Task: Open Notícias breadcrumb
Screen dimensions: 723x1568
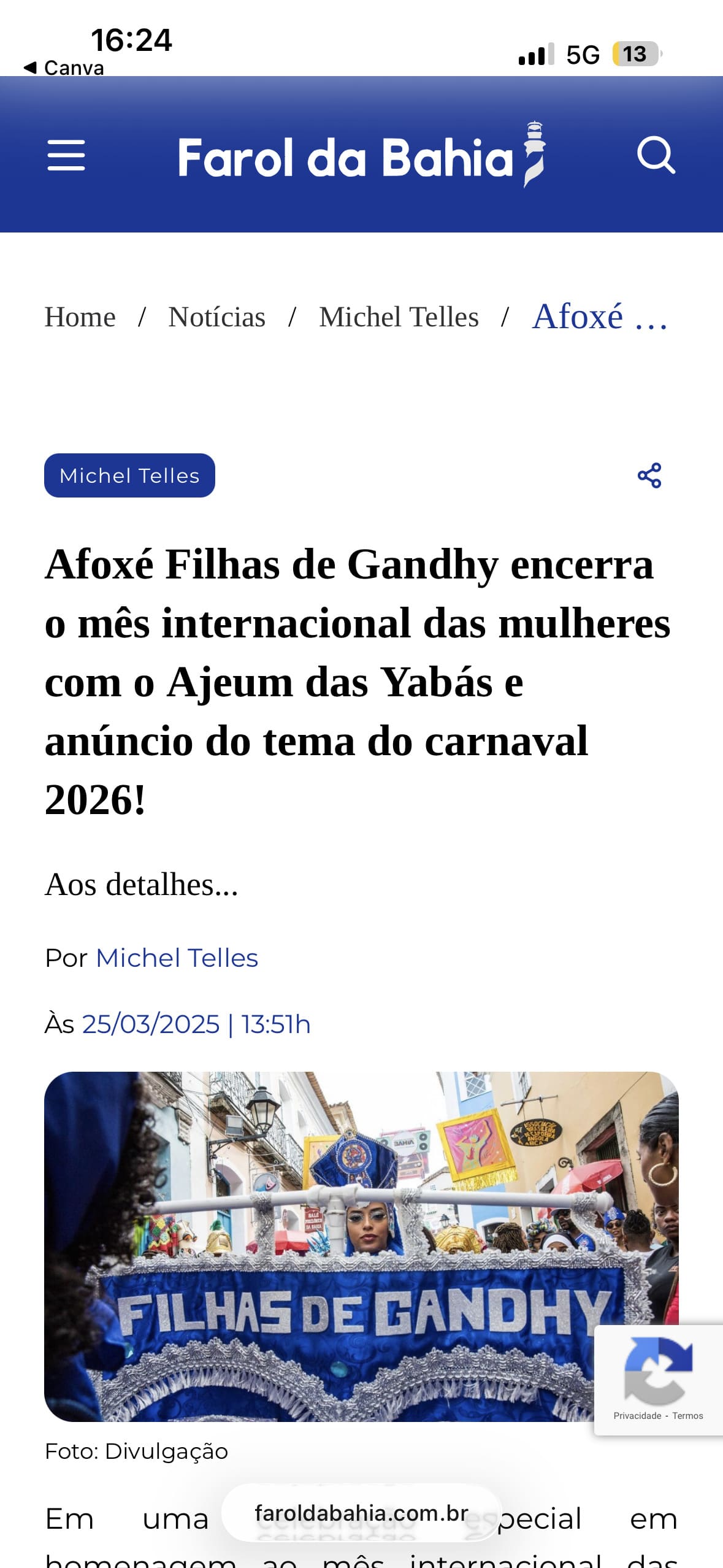Action: (x=216, y=317)
